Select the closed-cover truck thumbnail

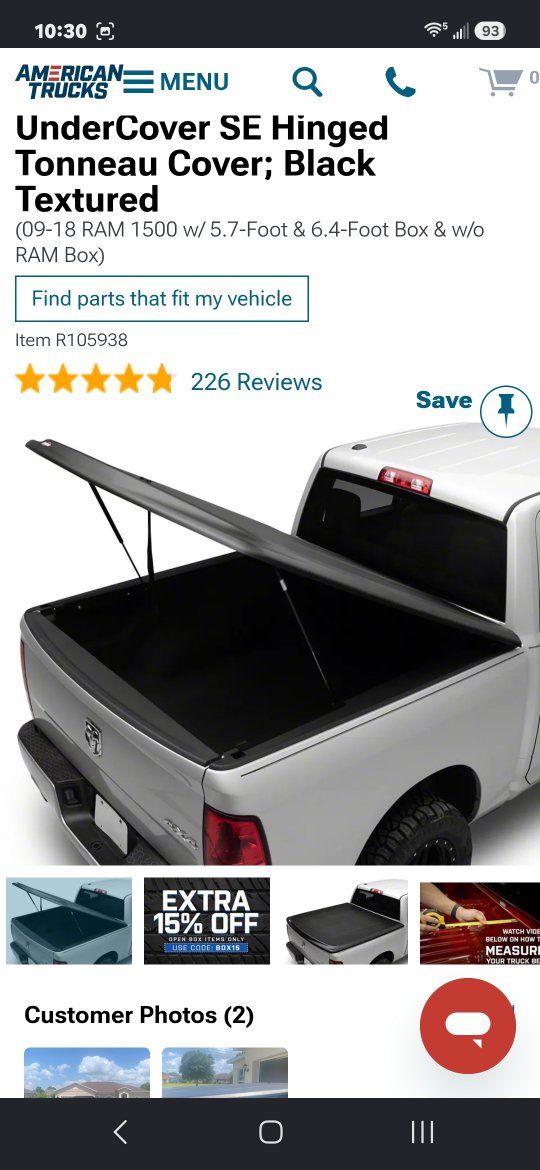click(345, 921)
